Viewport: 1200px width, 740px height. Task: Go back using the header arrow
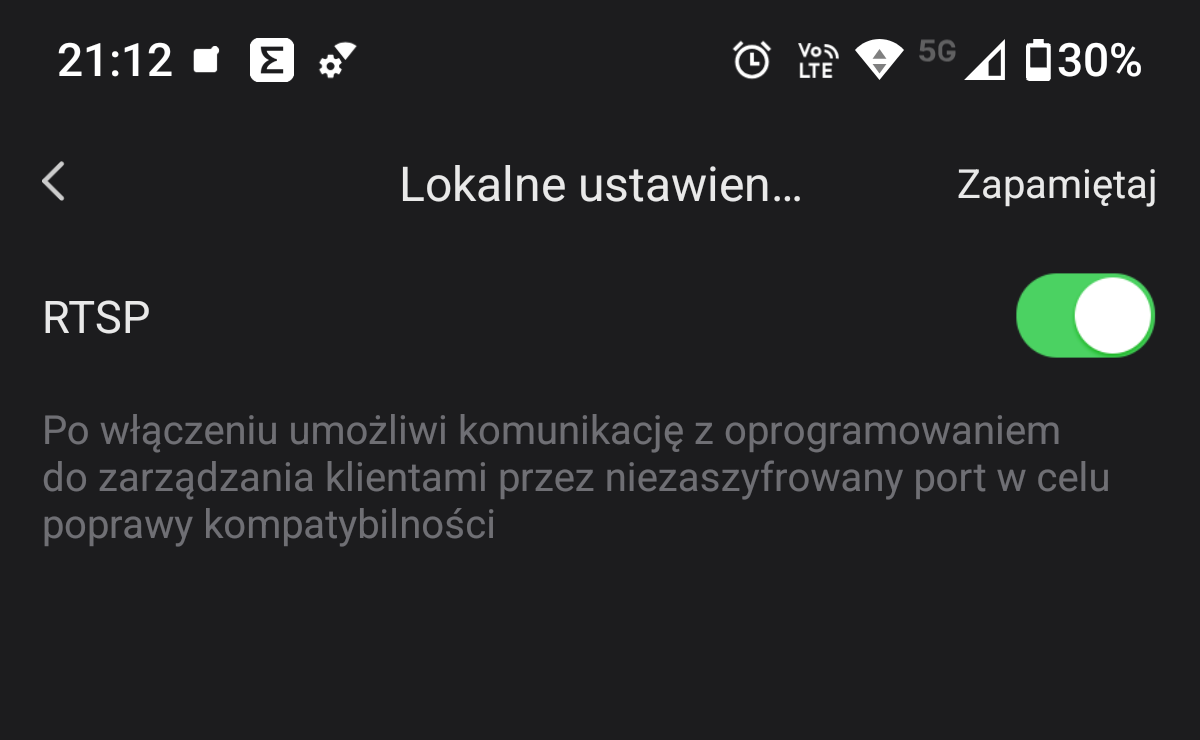coord(54,183)
